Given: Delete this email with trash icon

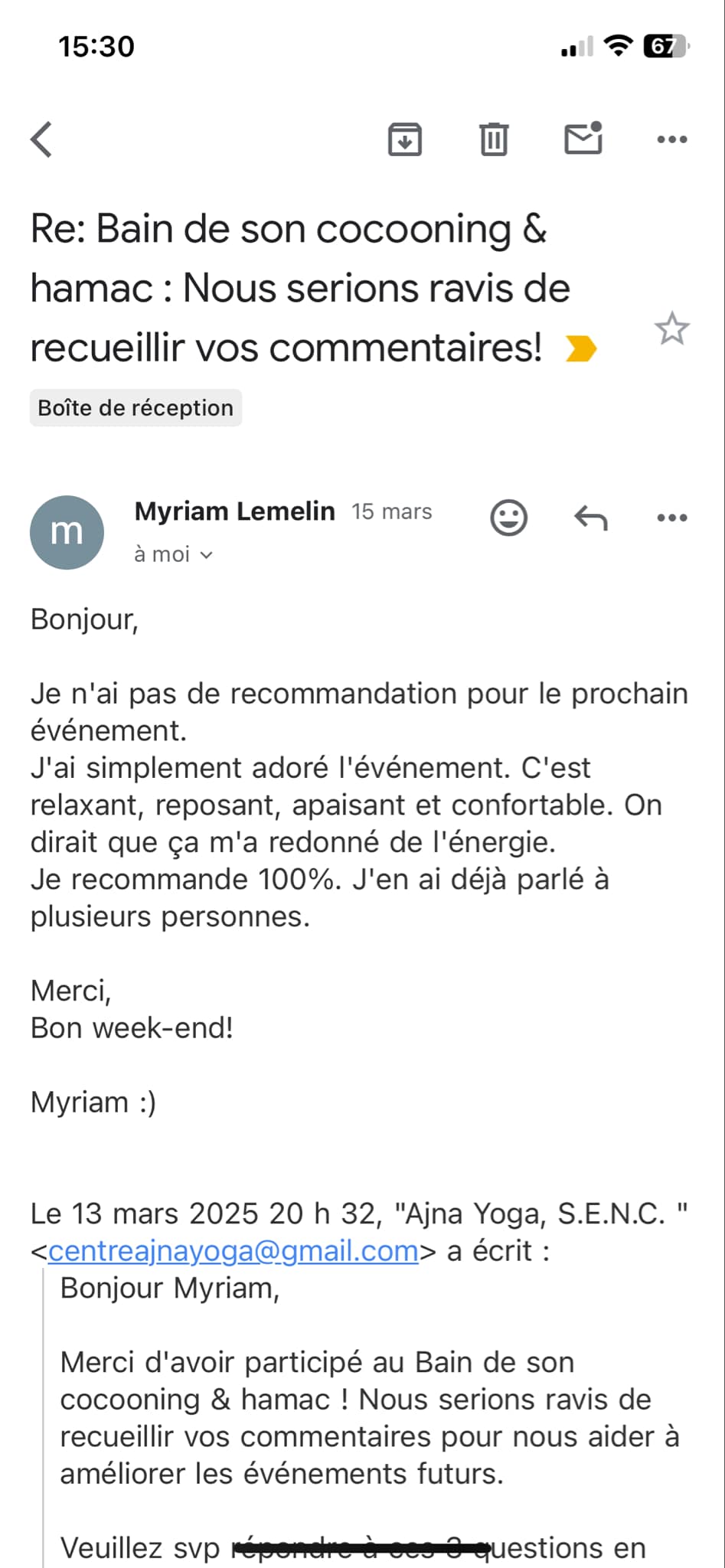Looking at the screenshot, I should pos(494,139).
